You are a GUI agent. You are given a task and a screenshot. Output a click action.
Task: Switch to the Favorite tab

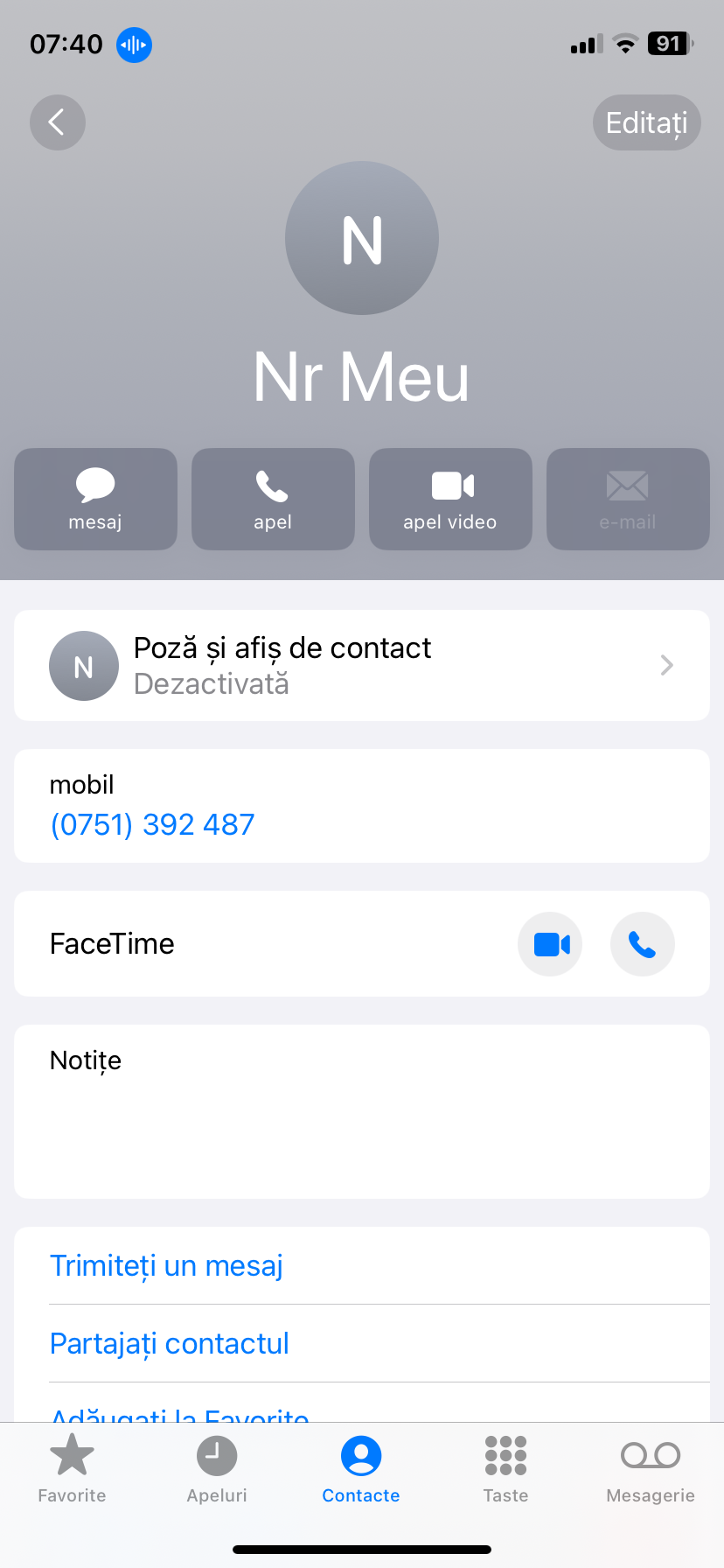click(72, 1470)
